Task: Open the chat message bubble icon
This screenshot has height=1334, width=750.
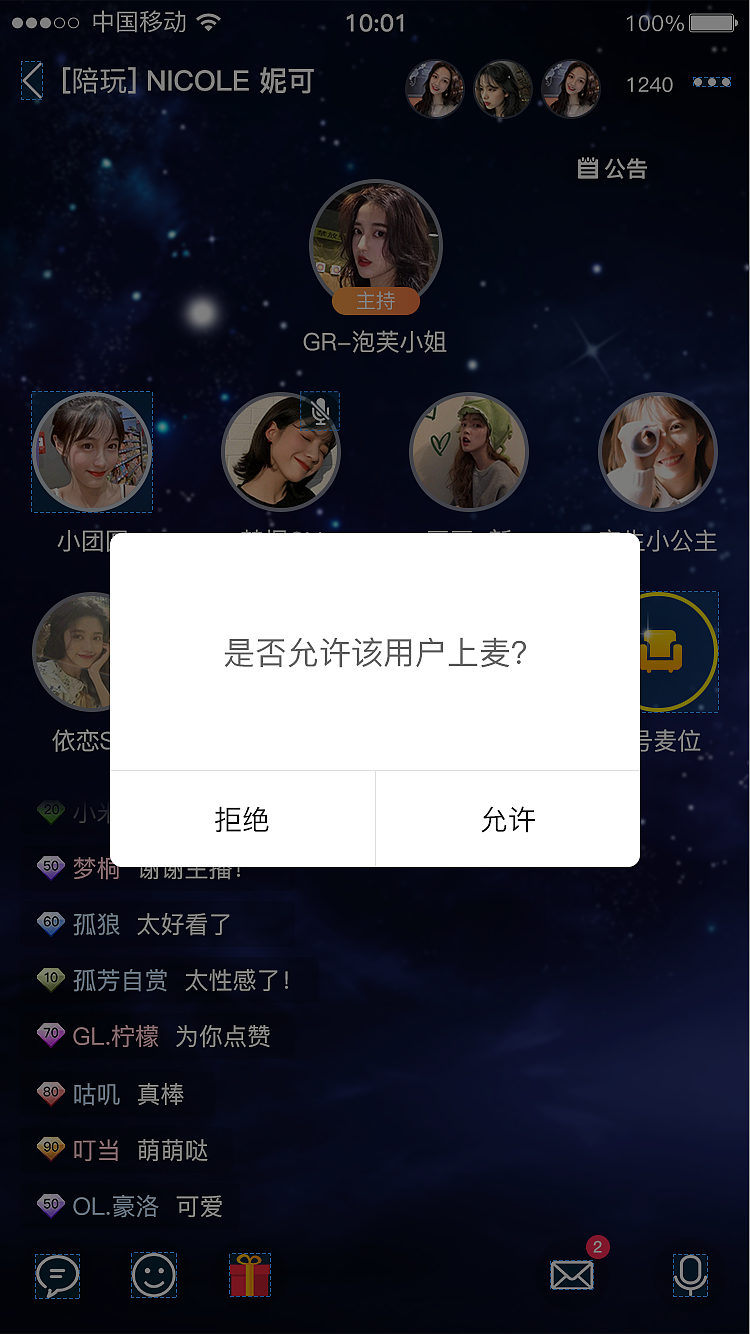Action: [57, 1276]
